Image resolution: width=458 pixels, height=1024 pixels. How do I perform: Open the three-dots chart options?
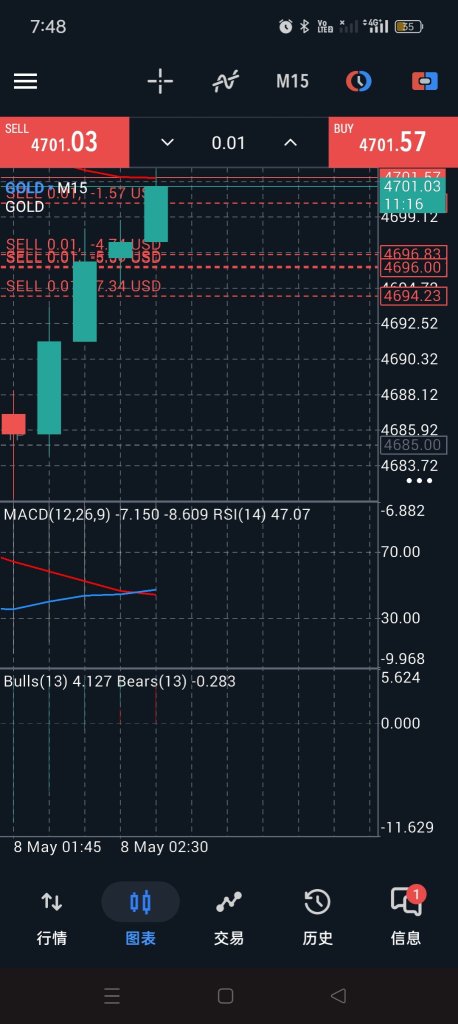[419, 481]
